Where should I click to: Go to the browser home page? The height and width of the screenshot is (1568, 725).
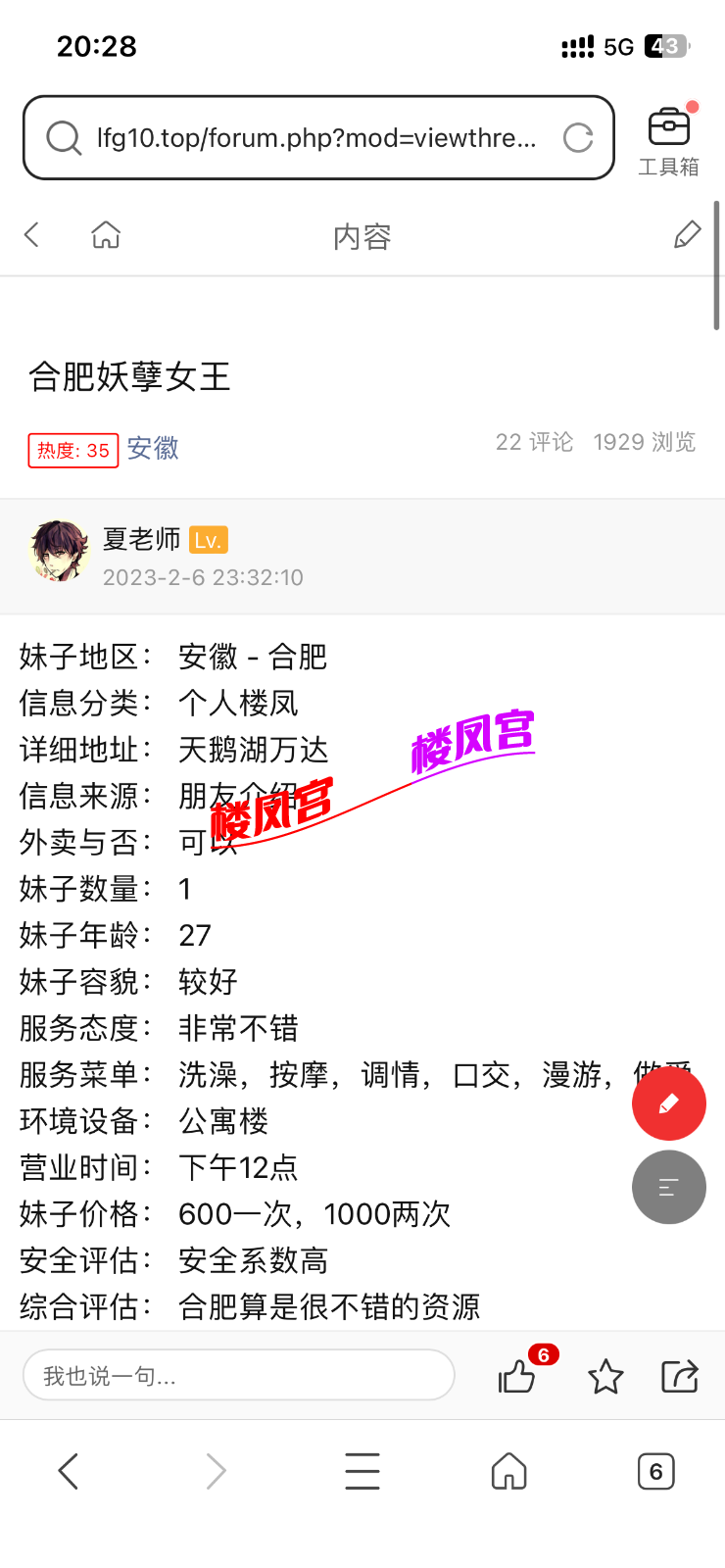(x=508, y=1471)
